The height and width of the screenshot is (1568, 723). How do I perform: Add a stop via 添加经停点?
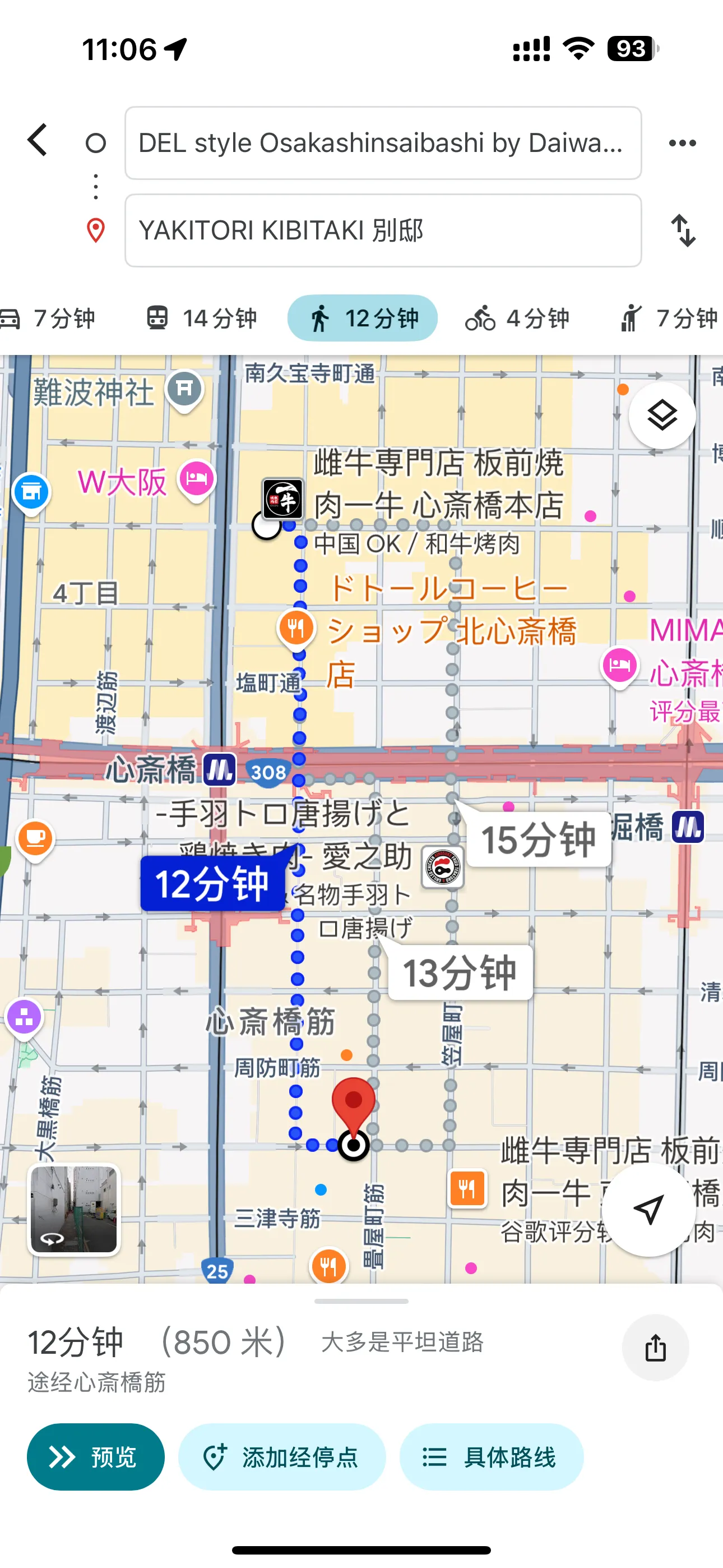(x=282, y=1456)
